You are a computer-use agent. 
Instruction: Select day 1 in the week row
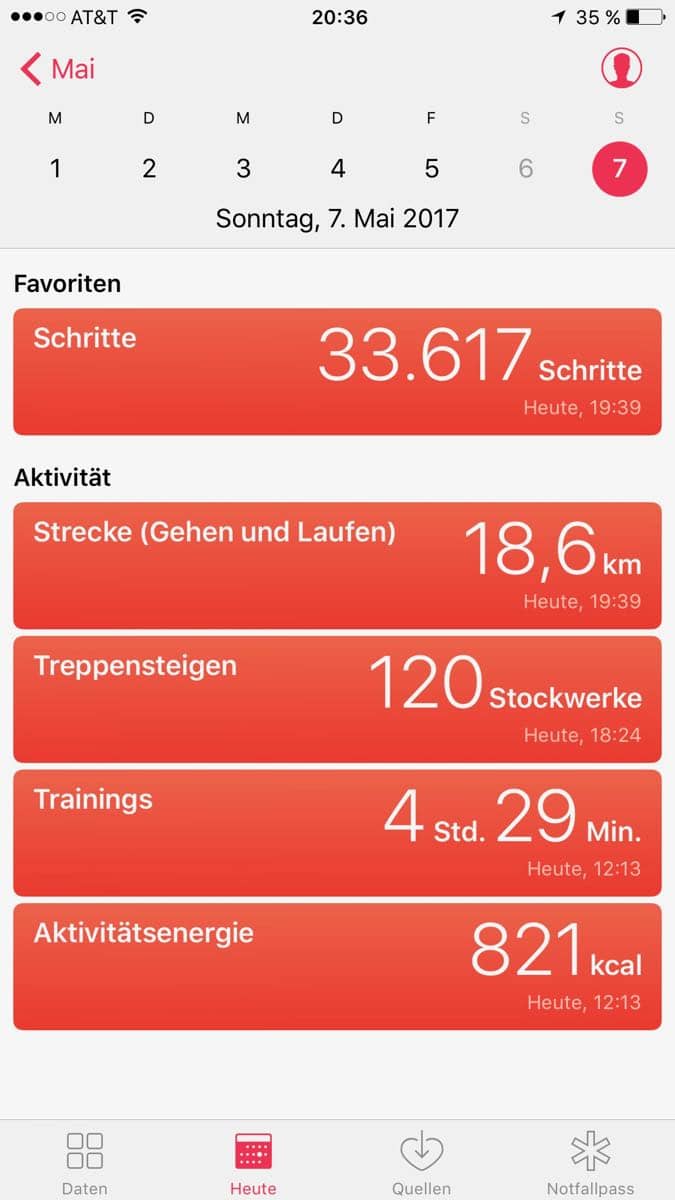point(55,168)
